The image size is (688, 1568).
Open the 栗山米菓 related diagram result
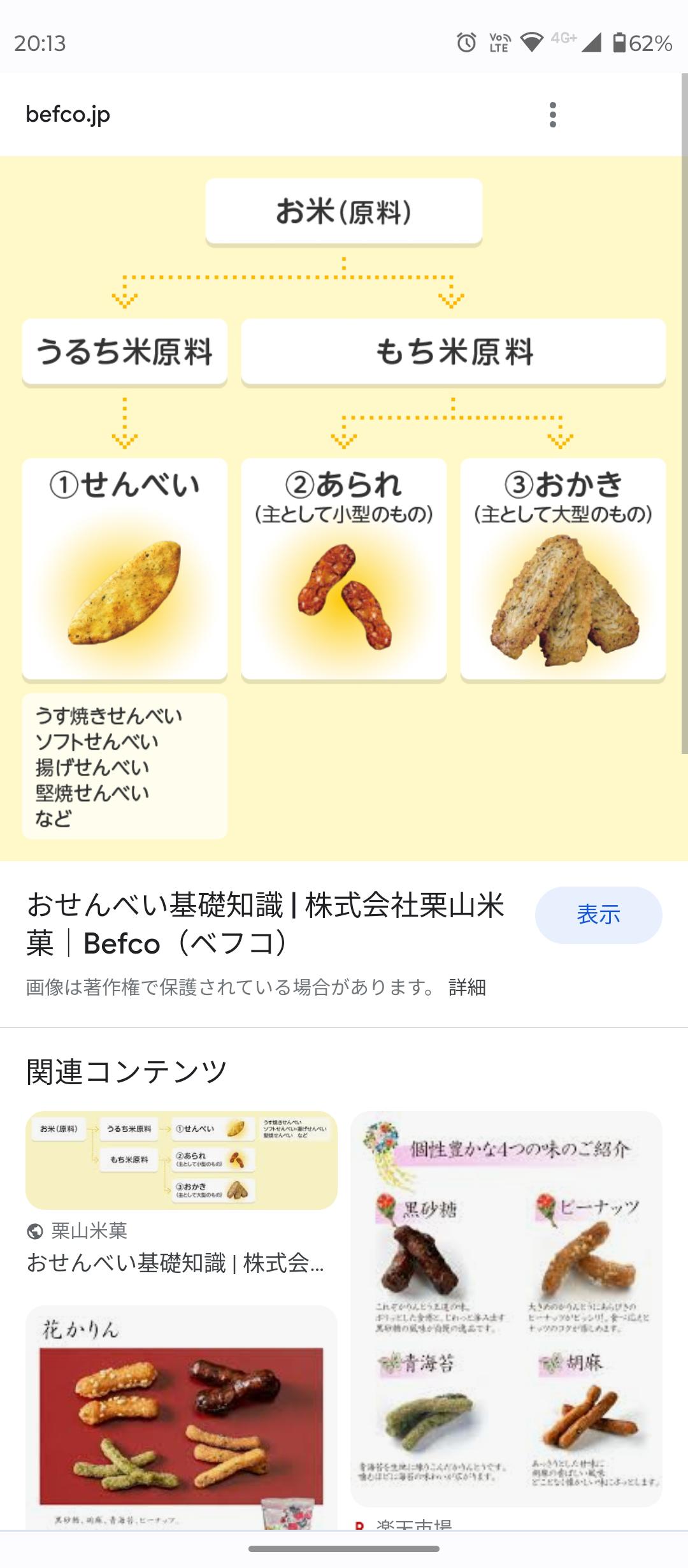coord(181,1161)
